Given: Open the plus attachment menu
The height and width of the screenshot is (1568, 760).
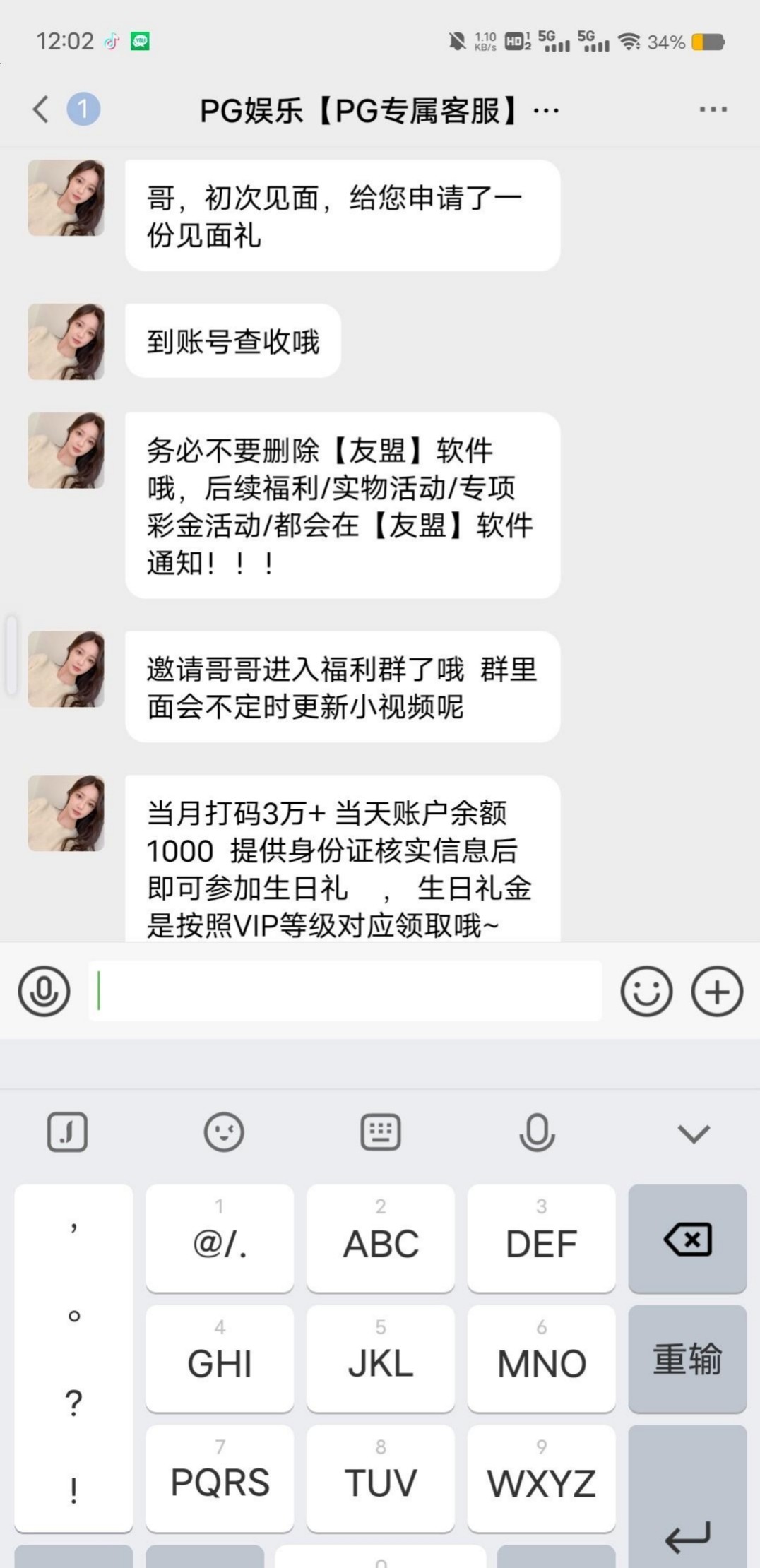Looking at the screenshot, I should pyautogui.click(x=717, y=991).
